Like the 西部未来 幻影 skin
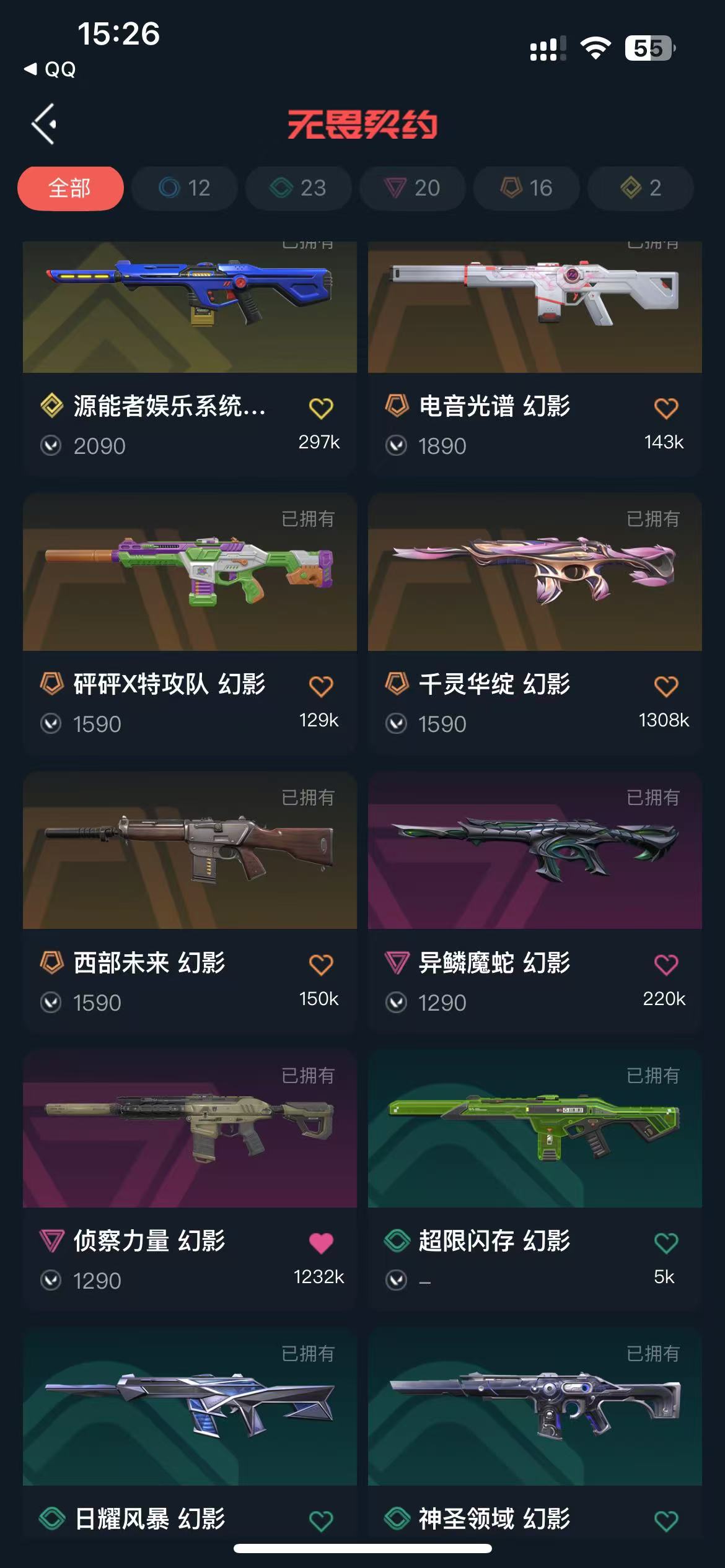Image resolution: width=725 pixels, height=1568 pixels. [321, 964]
